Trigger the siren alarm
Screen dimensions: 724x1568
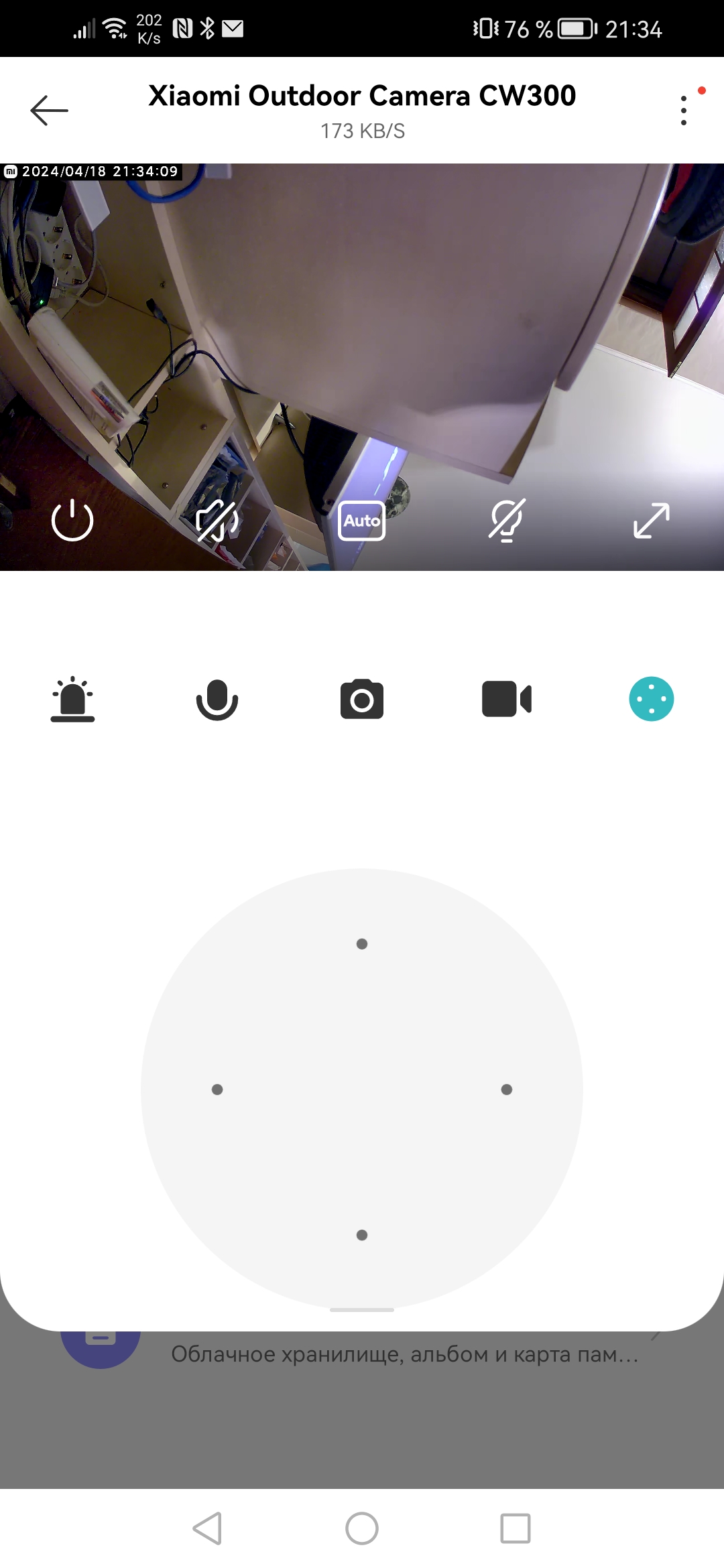click(x=72, y=700)
